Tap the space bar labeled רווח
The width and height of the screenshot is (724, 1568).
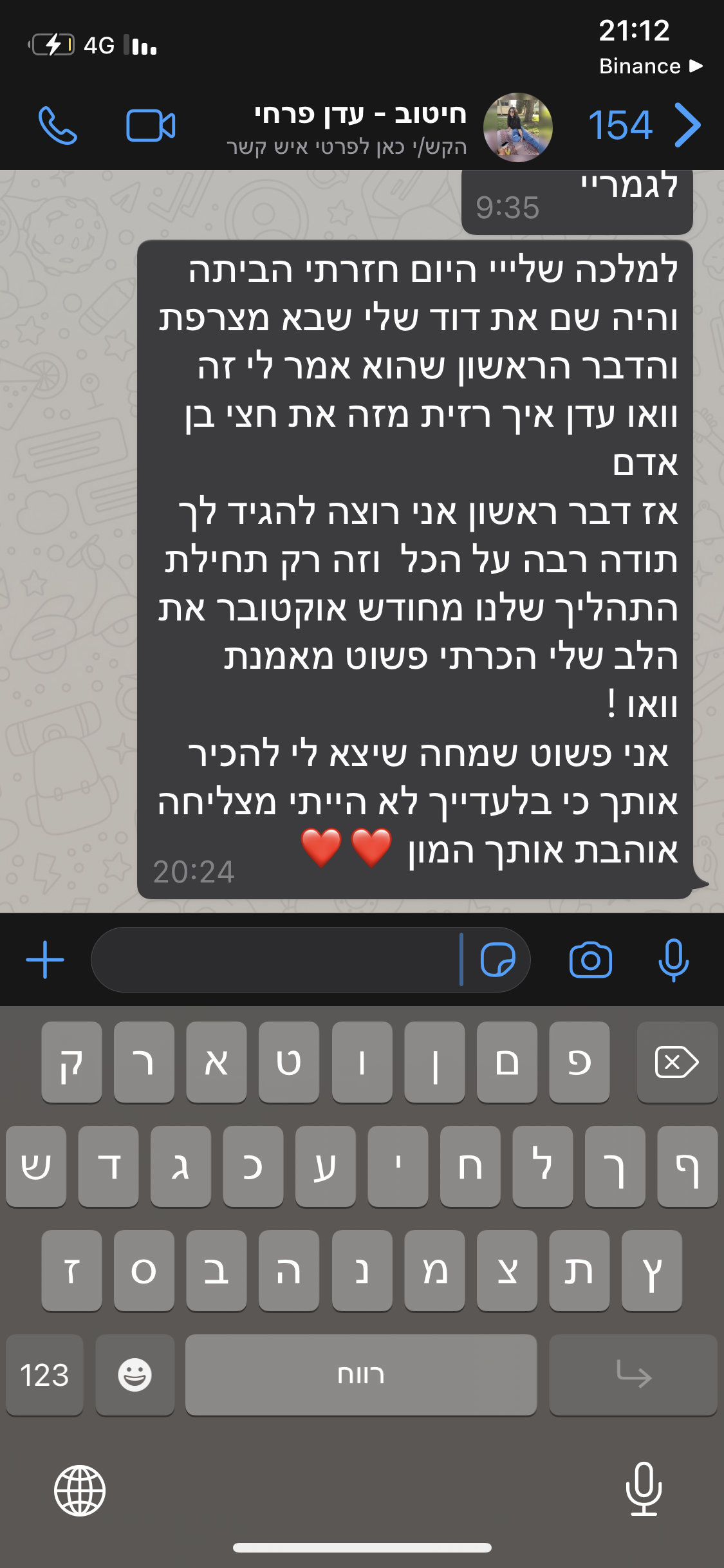pos(360,1375)
